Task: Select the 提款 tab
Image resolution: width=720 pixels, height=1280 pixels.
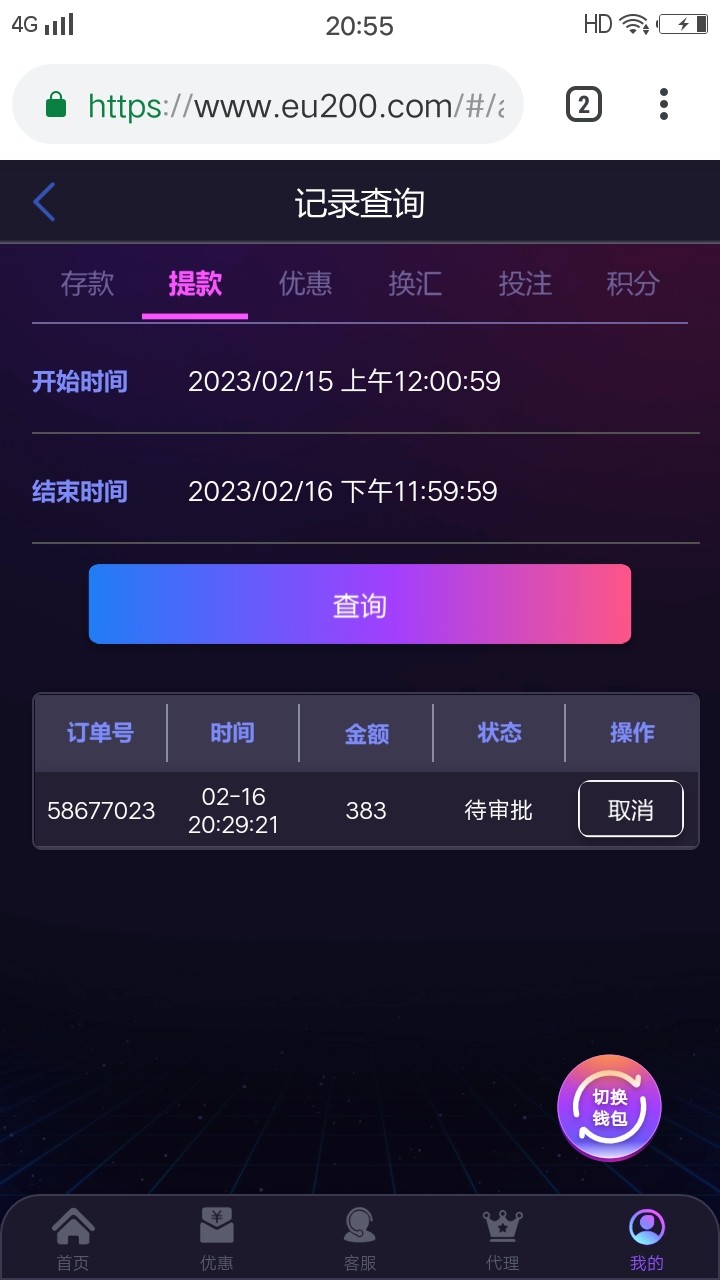Action: click(195, 284)
